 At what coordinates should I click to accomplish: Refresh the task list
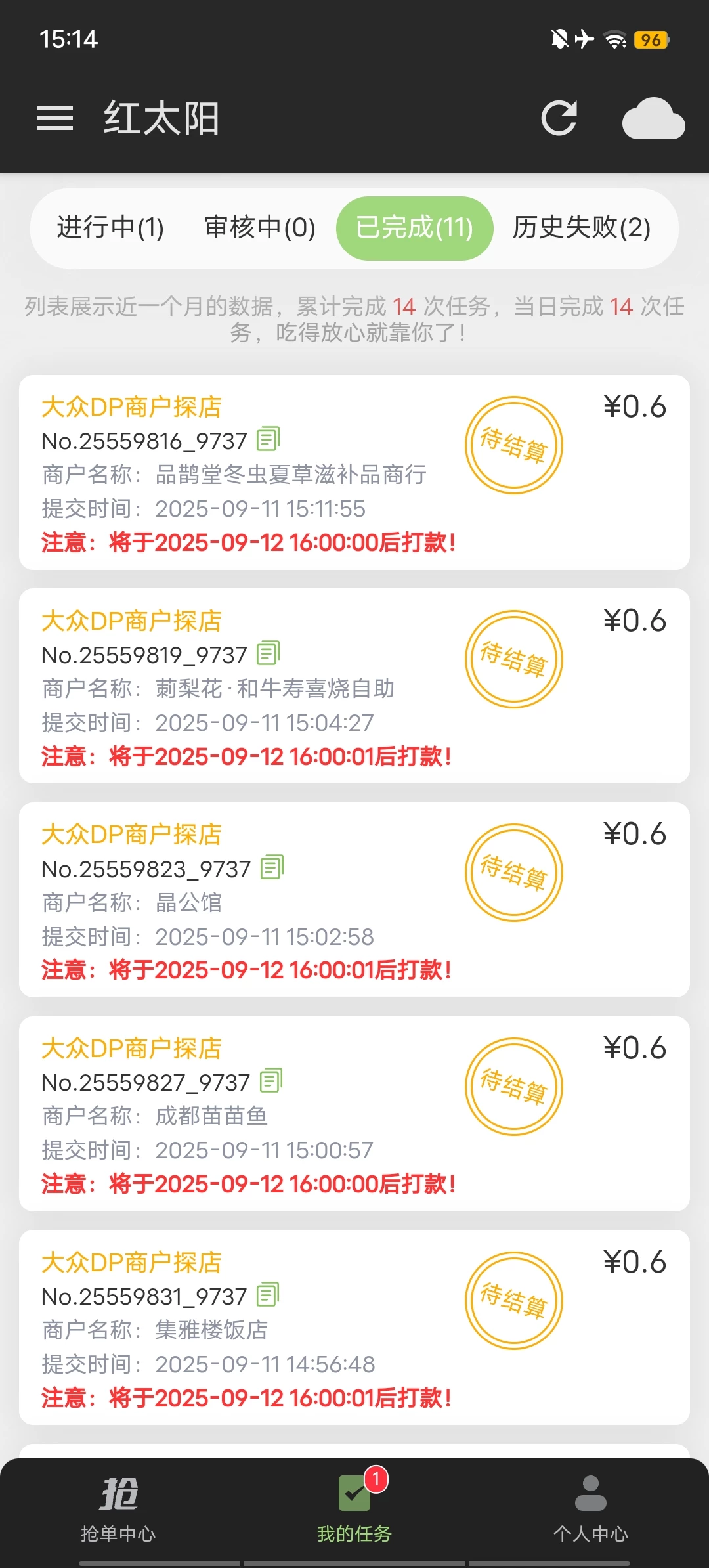559,118
